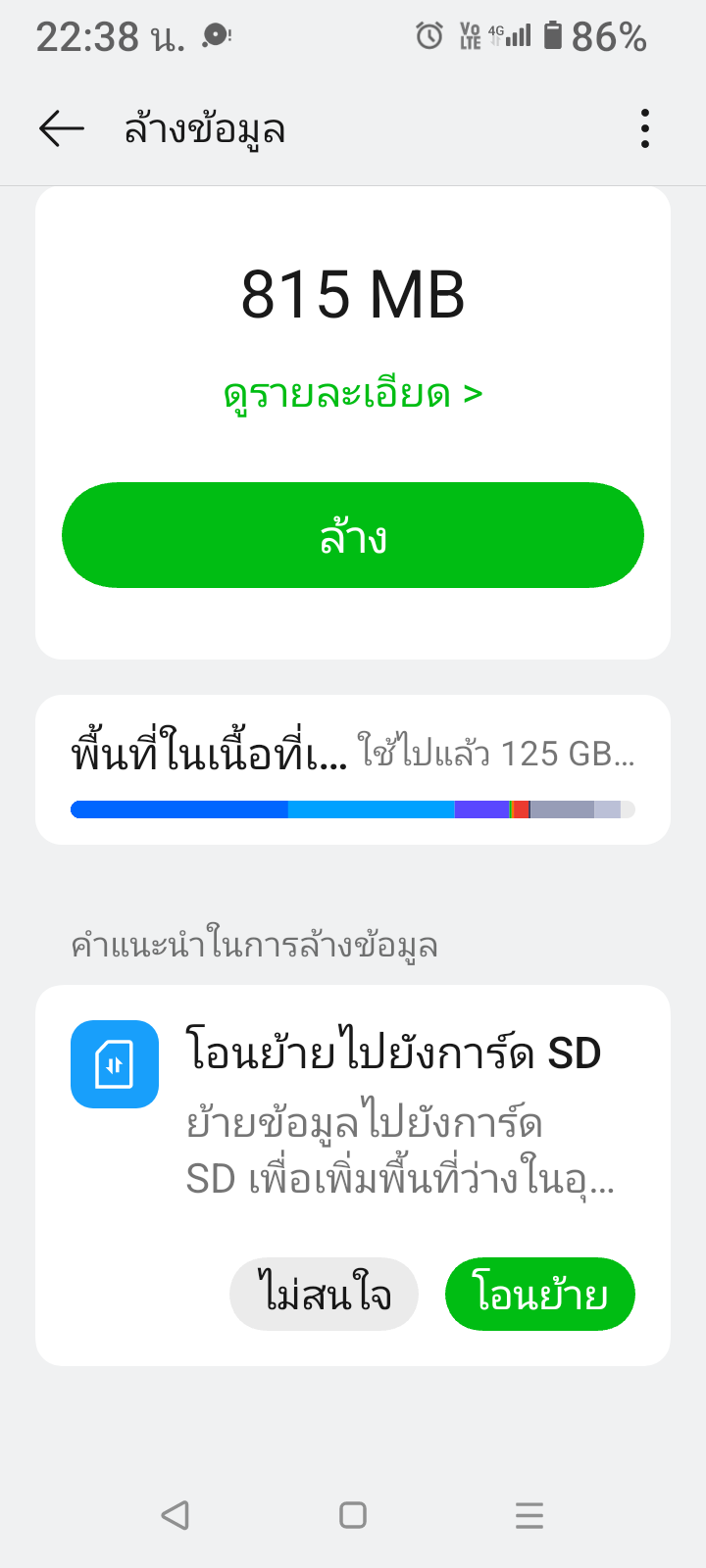Tap โอนย้าย to transfer data to SD card
This screenshot has width=706, height=1568.
(x=540, y=1294)
